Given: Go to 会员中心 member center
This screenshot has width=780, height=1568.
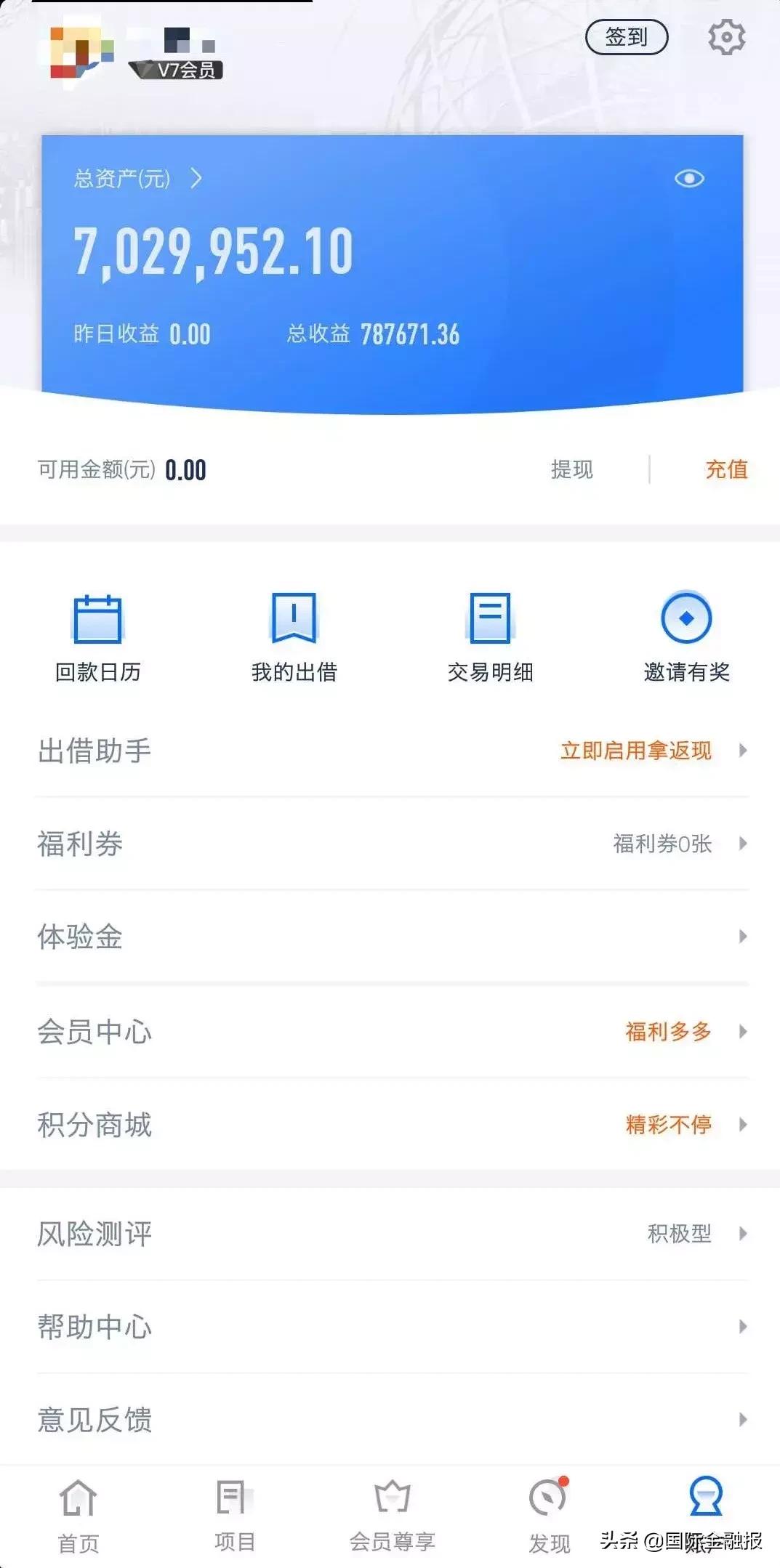Looking at the screenshot, I should pyautogui.click(x=393, y=1032).
